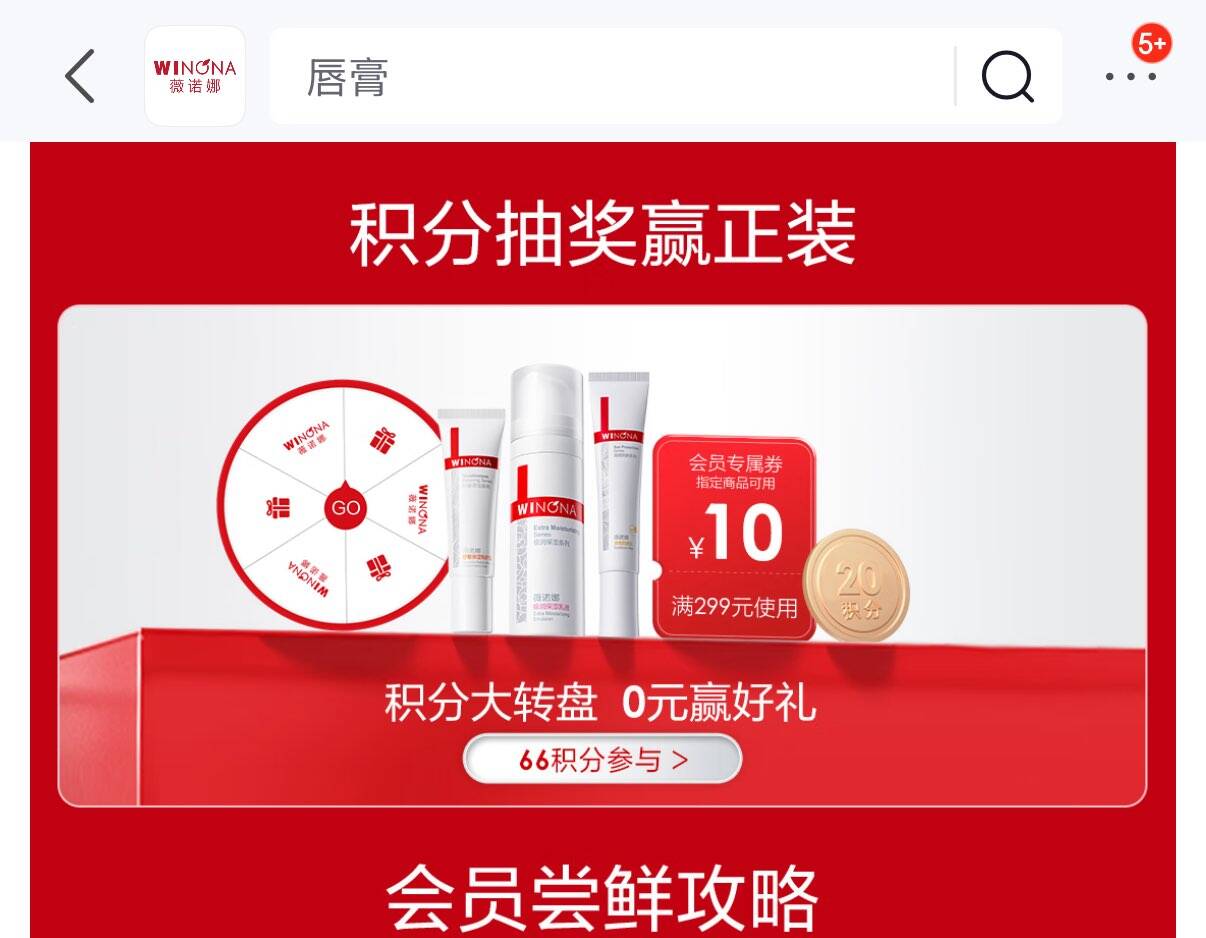This screenshot has height=938, width=1206.
Task: Tap the search field showing 唇膏
Action: coord(610,77)
